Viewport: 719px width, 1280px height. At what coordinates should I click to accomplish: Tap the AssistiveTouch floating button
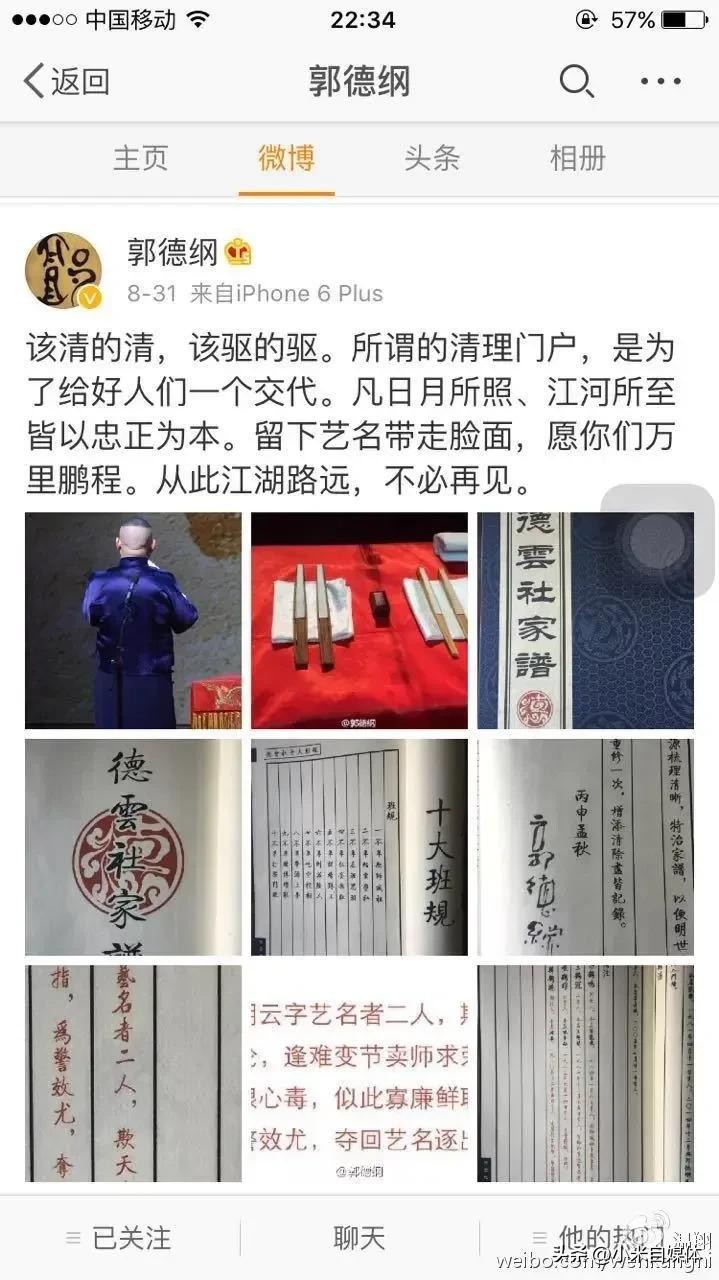(x=657, y=545)
